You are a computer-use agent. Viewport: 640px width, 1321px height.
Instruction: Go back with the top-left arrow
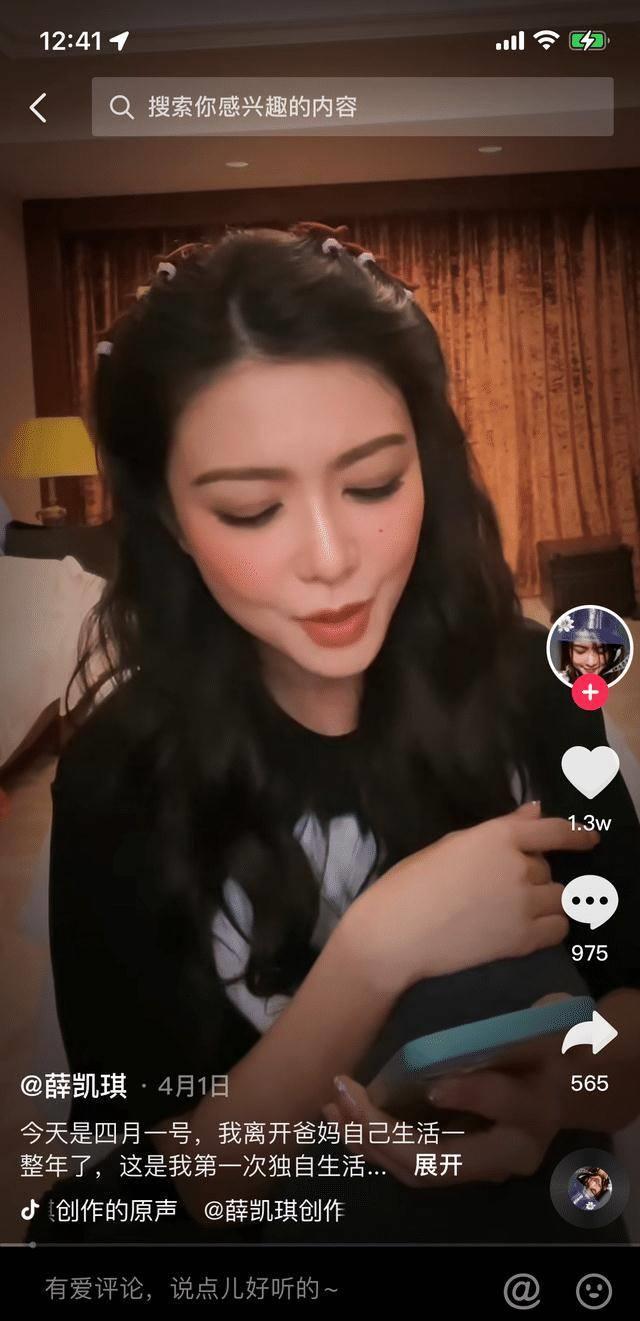click(38, 107)
